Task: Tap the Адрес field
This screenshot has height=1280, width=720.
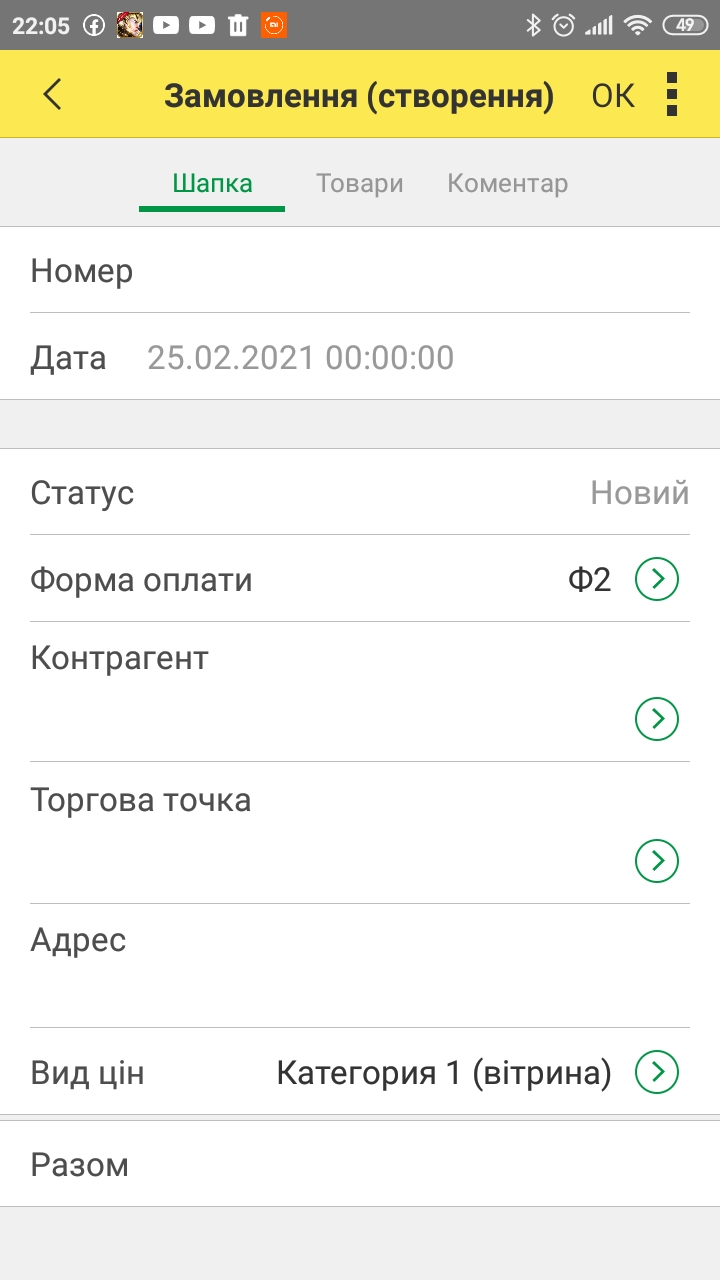Action: point(360,966)
